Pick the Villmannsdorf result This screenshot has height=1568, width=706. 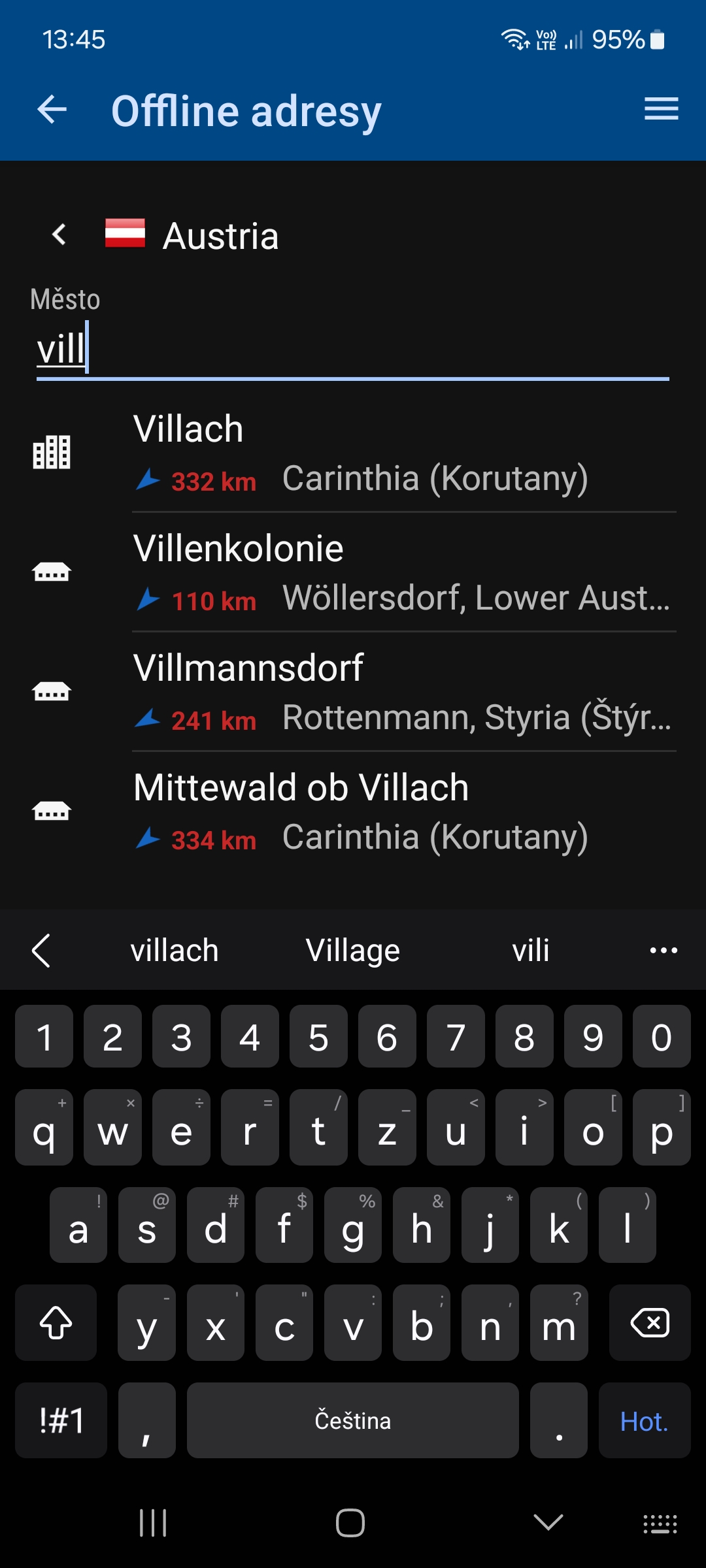click(x=403, y=692)
